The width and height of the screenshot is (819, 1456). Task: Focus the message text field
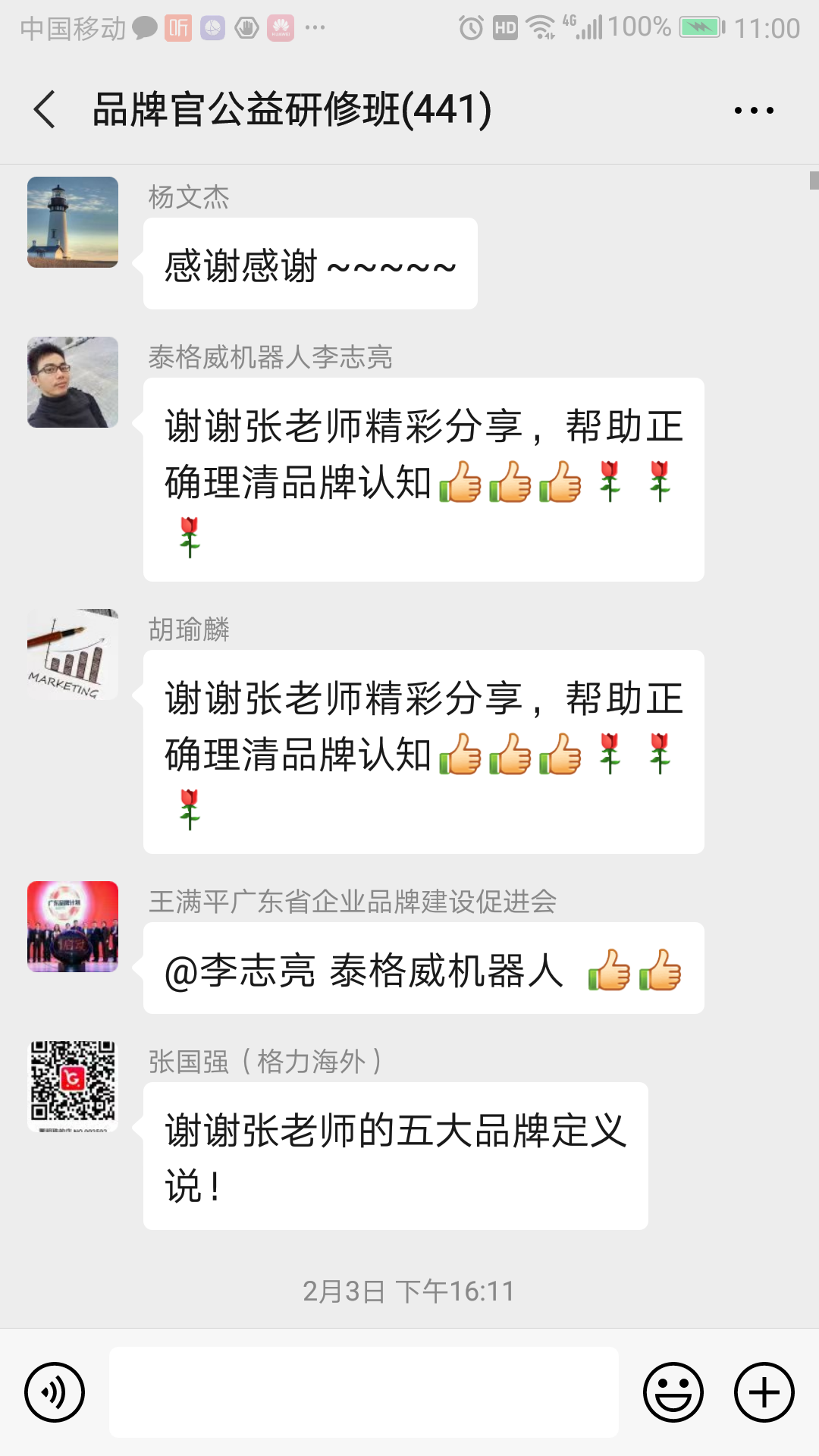click(364, 1392)
